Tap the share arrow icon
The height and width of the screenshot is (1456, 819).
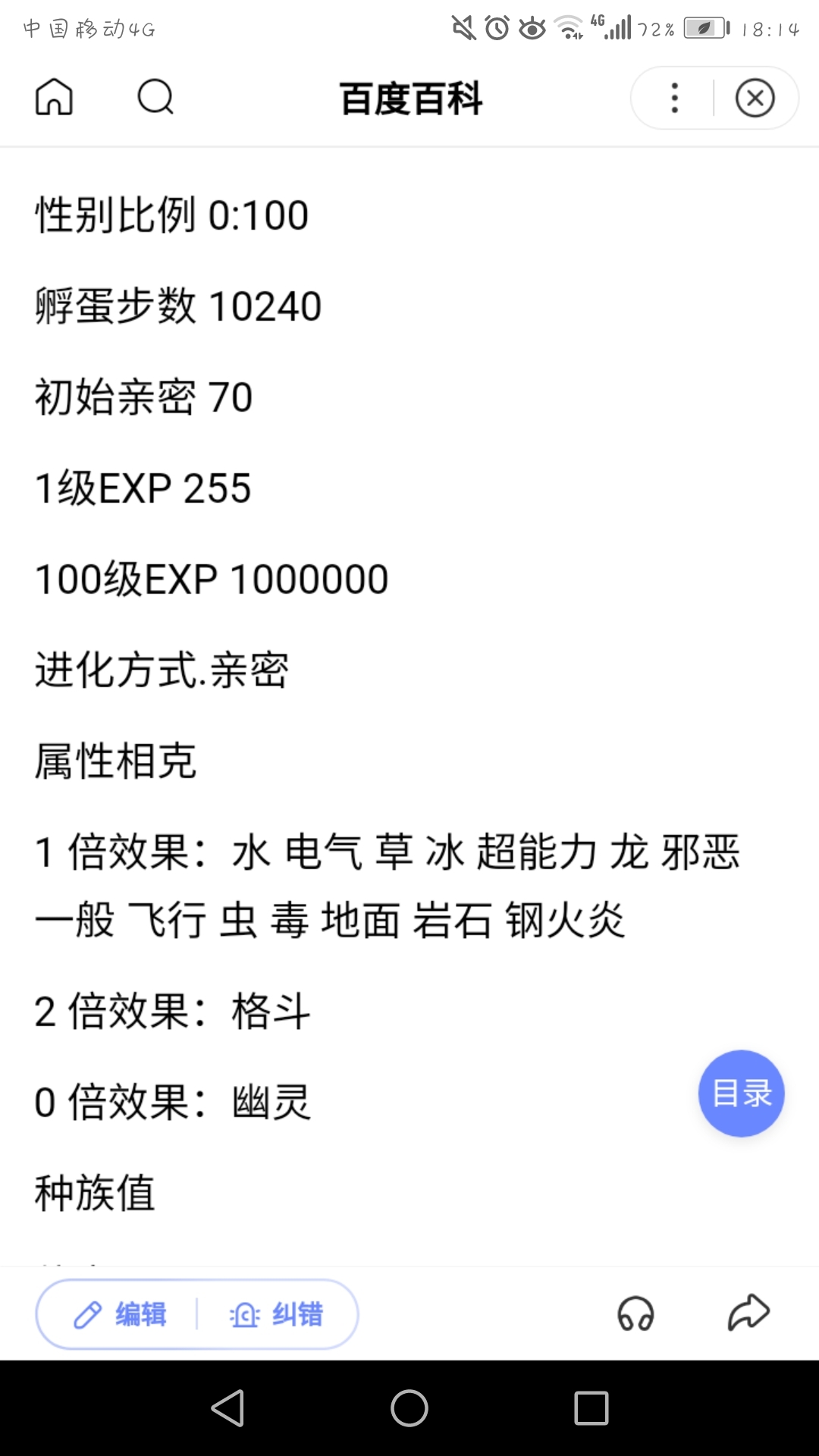point(747,1313)
